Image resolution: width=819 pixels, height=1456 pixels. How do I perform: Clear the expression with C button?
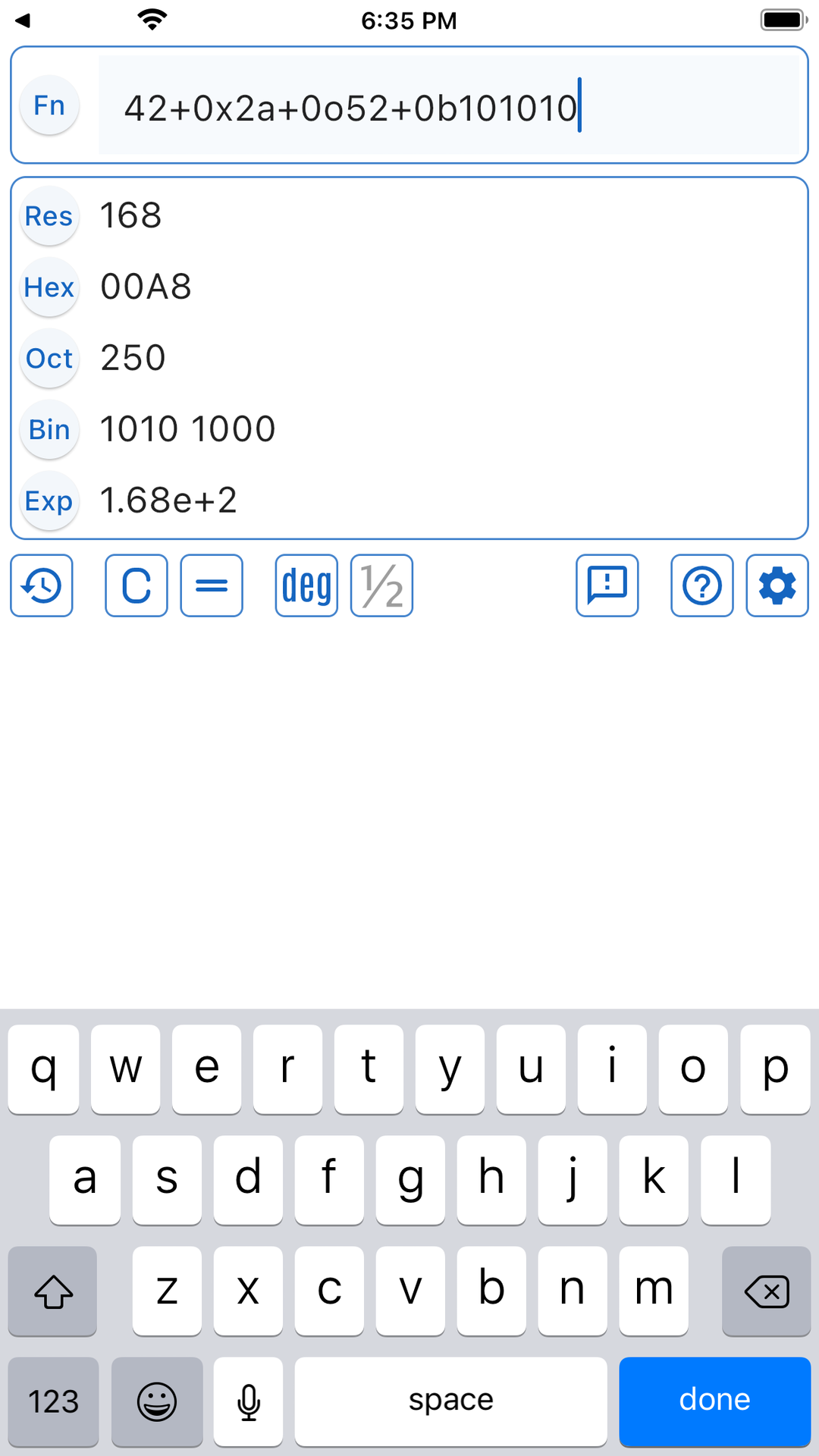pos(136,585)
